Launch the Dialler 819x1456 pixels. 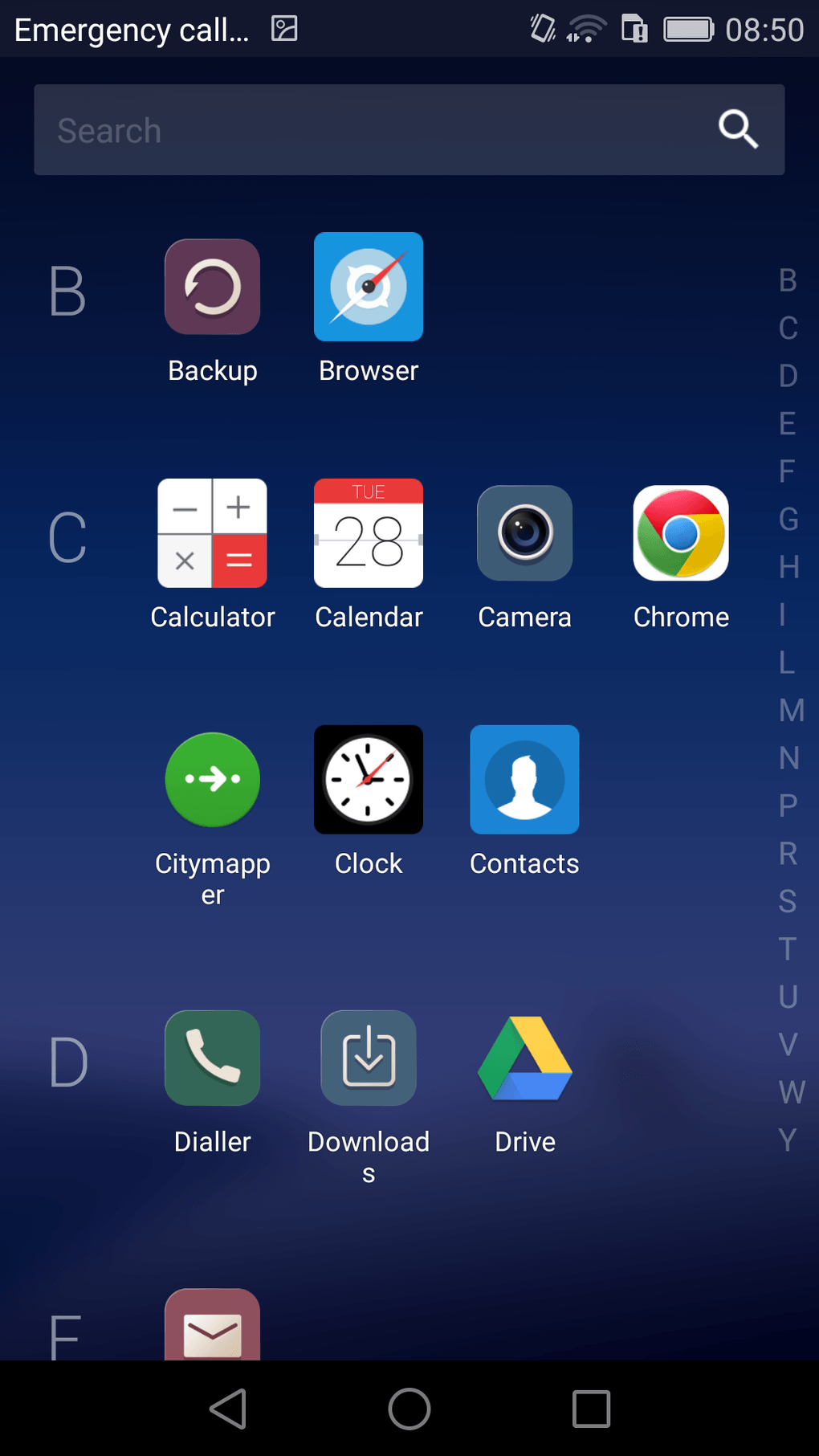tap(213, 1058)
